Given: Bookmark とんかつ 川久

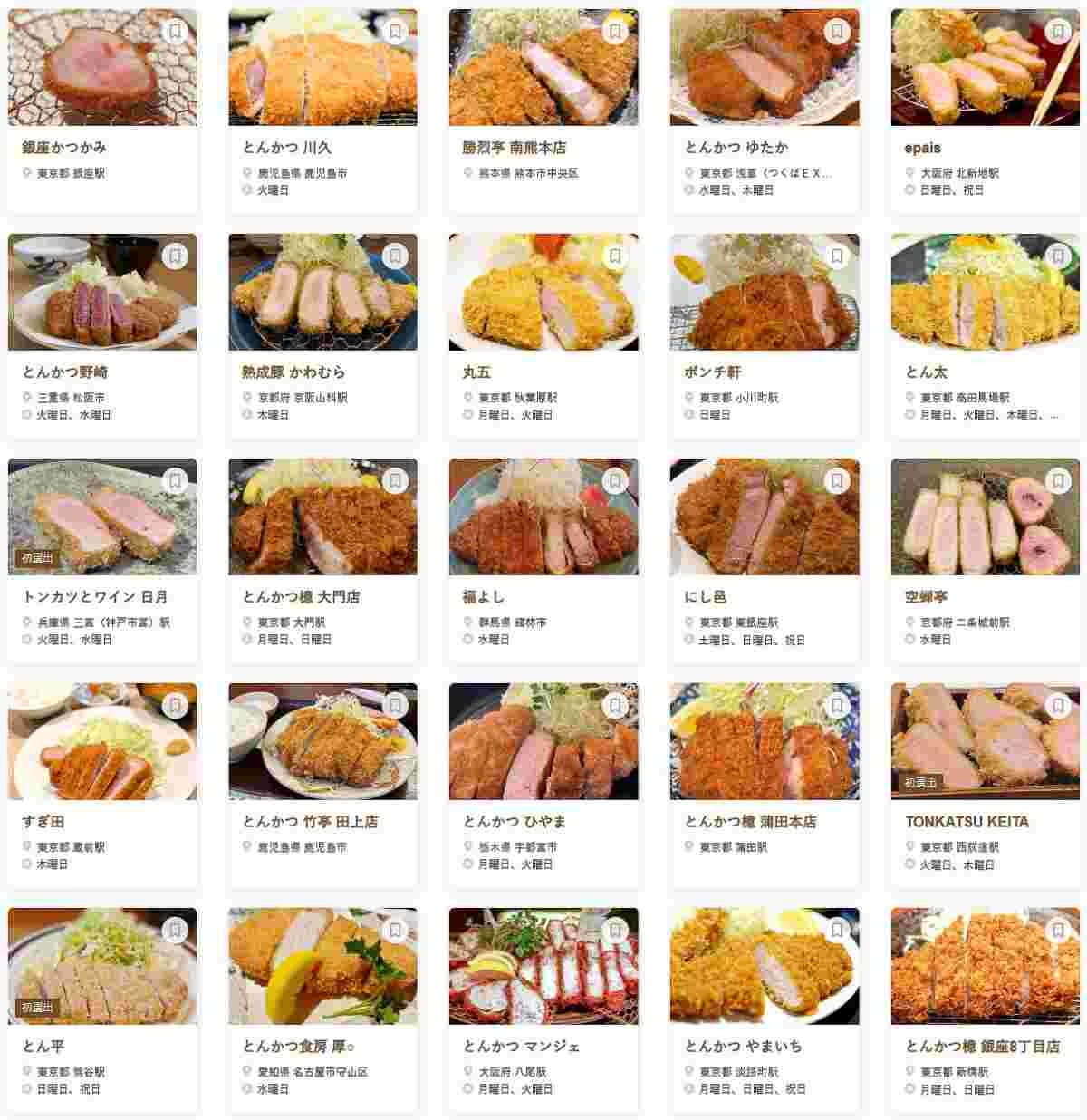Looking at the screenshot, I should tap(395, 32).
